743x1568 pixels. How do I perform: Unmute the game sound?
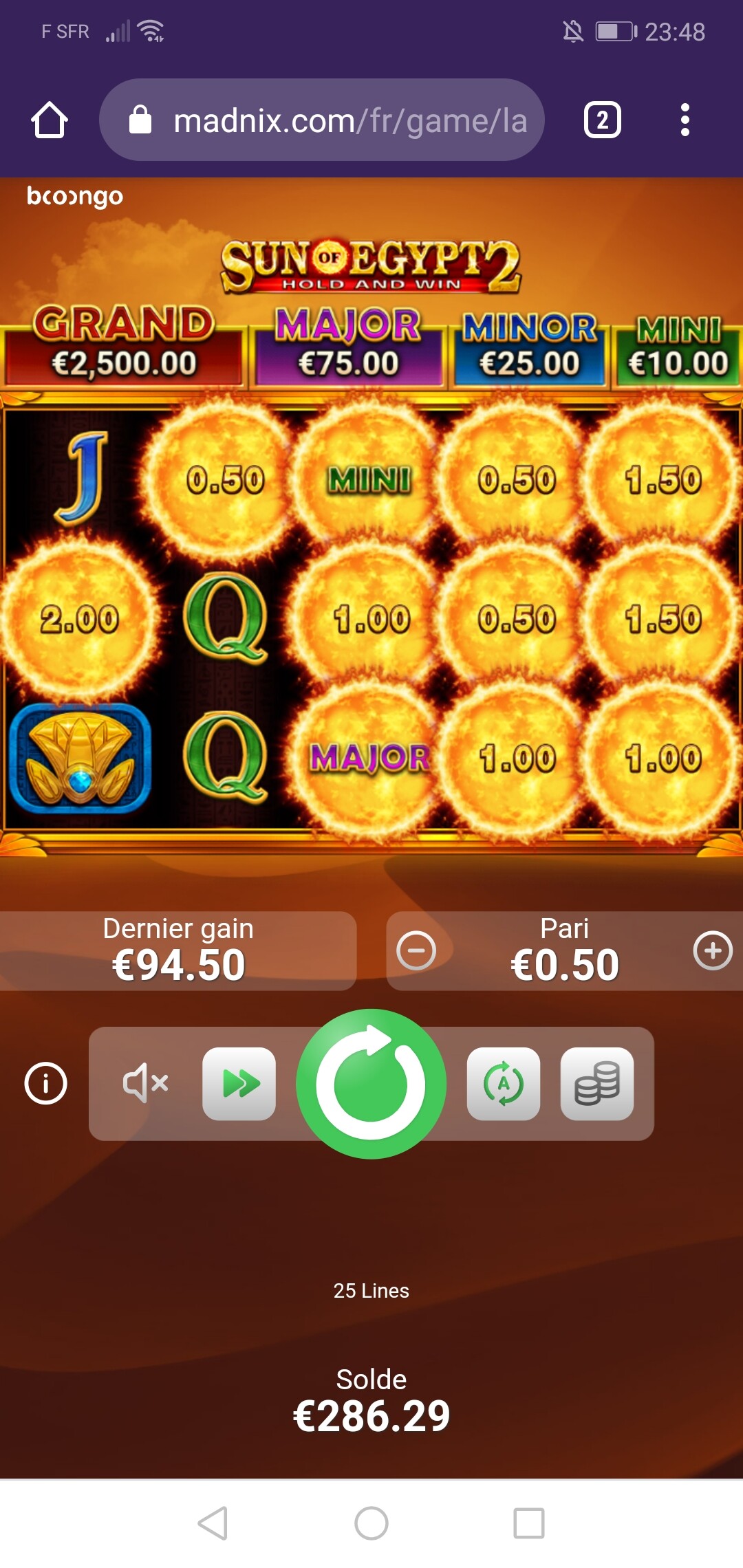pyautogui.click(x=145, y=1083)
